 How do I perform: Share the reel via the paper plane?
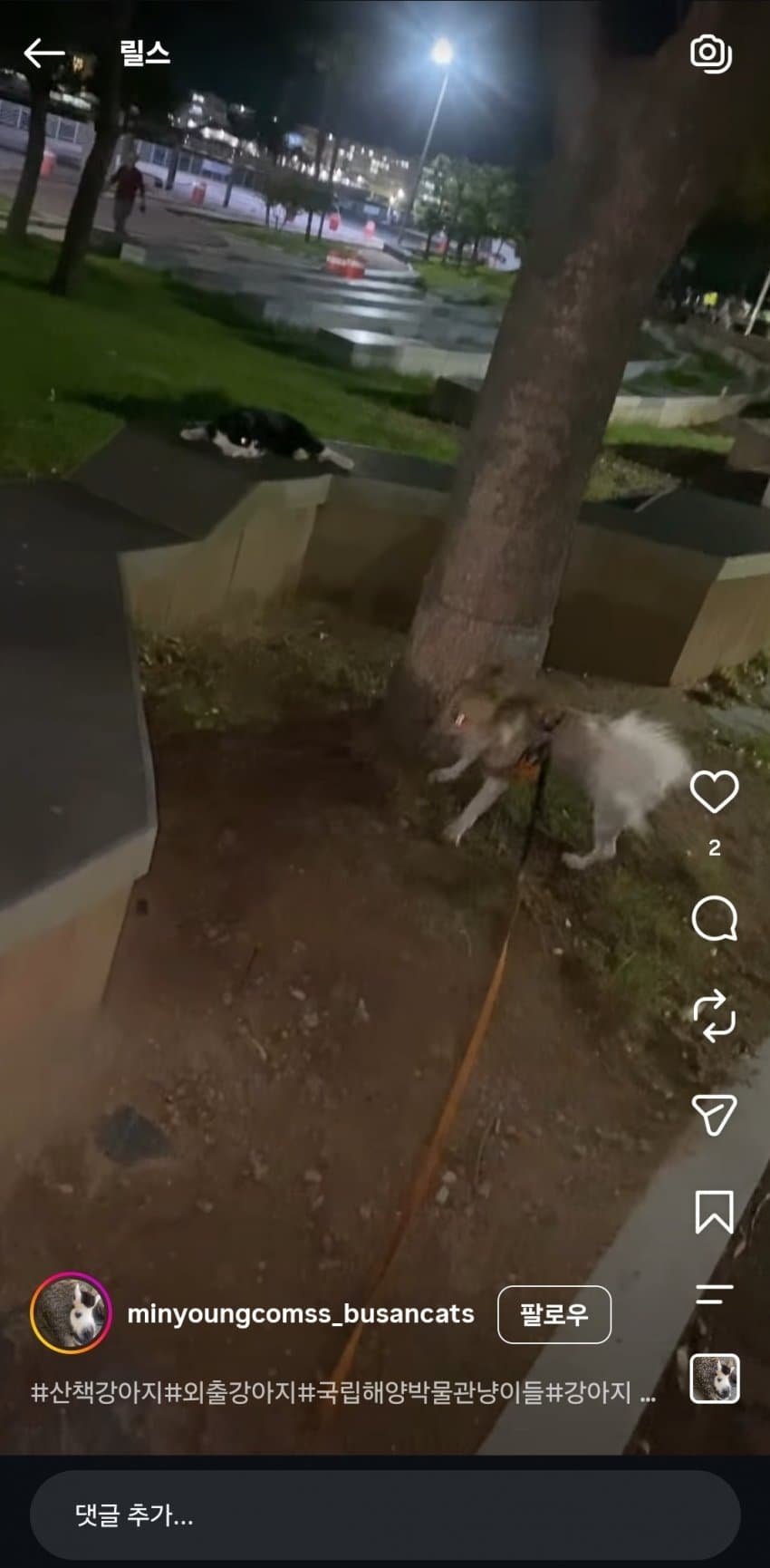point(715,1114)
